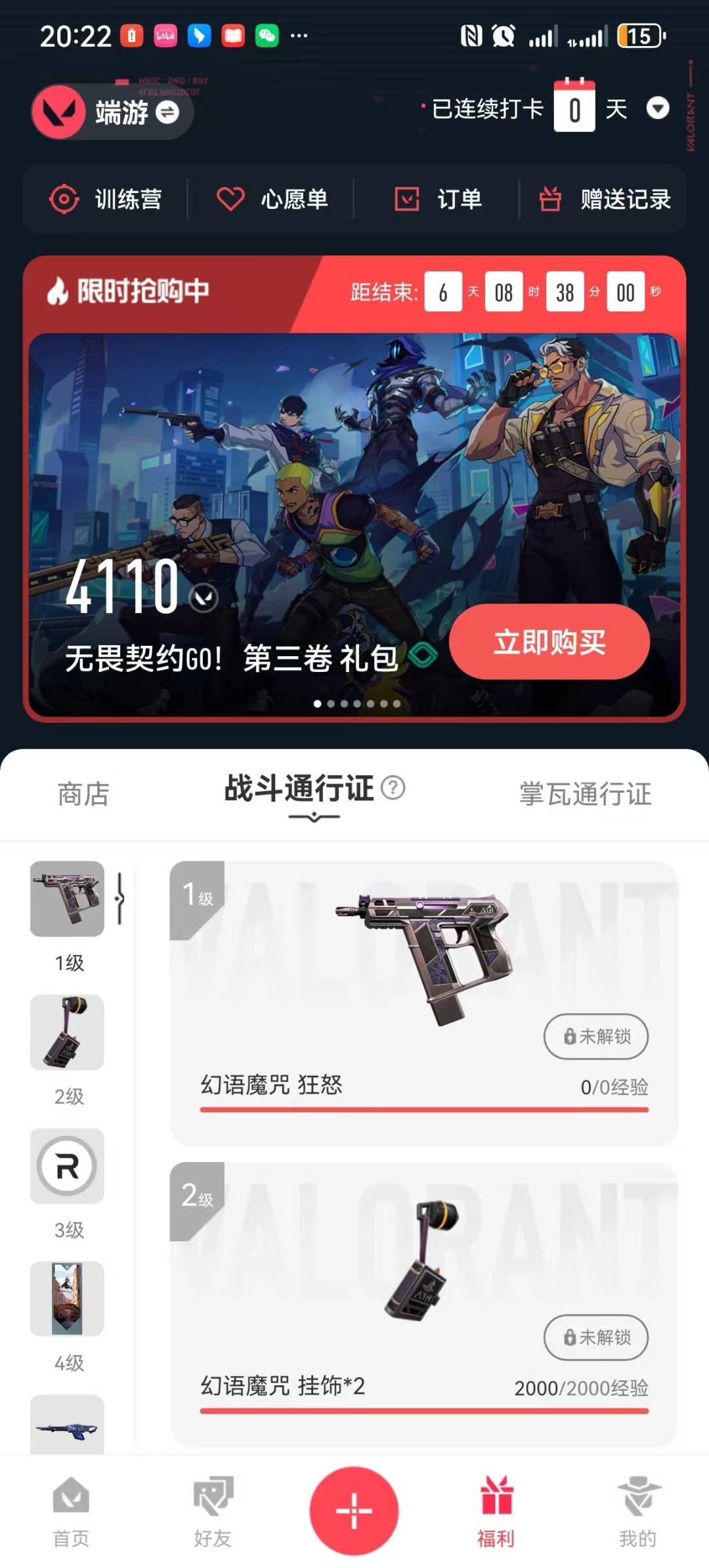Open 赠送记录 gift records
This screenshot has height=1568, width=709.
pyautogui.click(x=604, y=199)
